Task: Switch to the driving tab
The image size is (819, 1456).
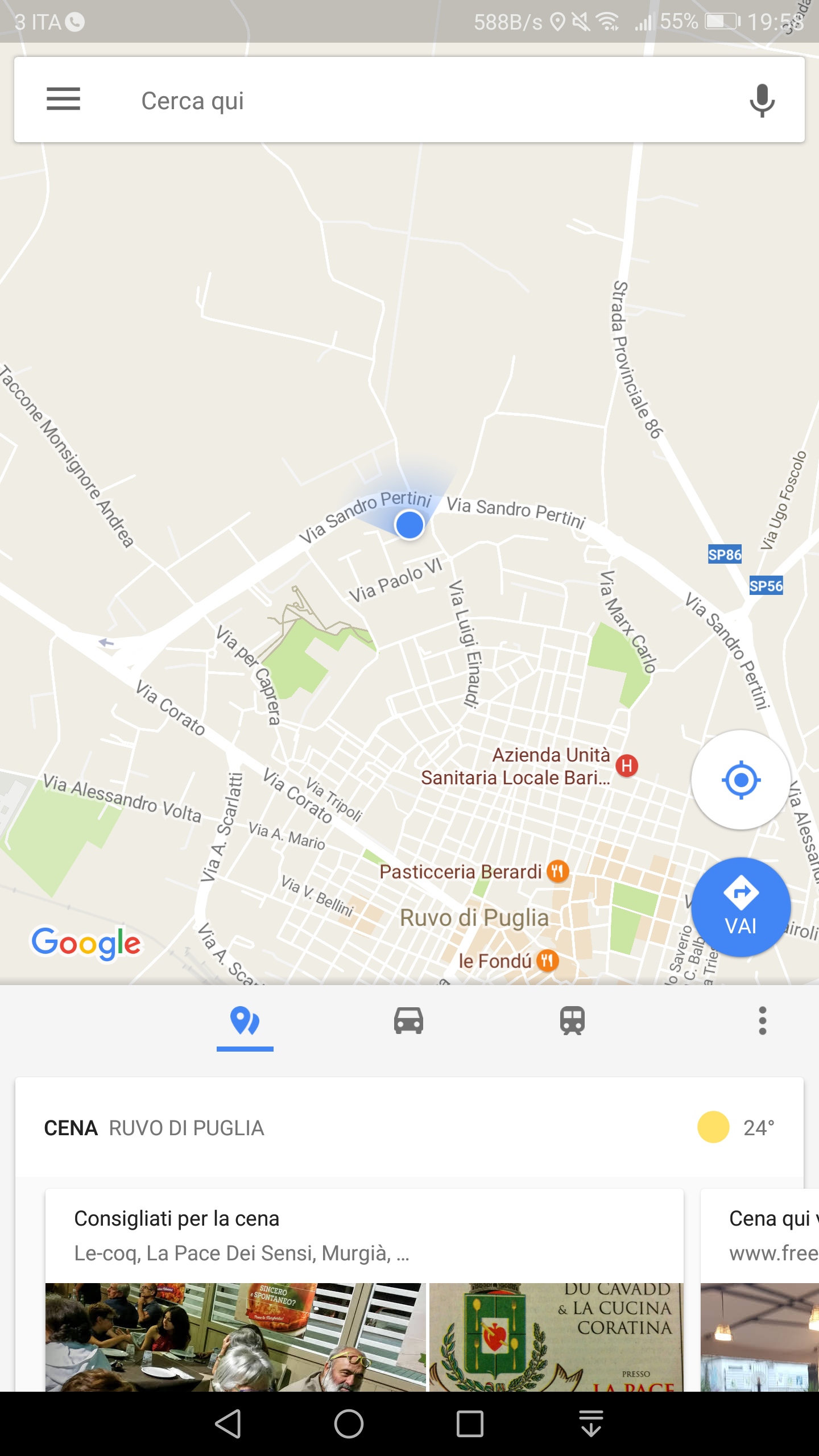Action: [408, 1021]
